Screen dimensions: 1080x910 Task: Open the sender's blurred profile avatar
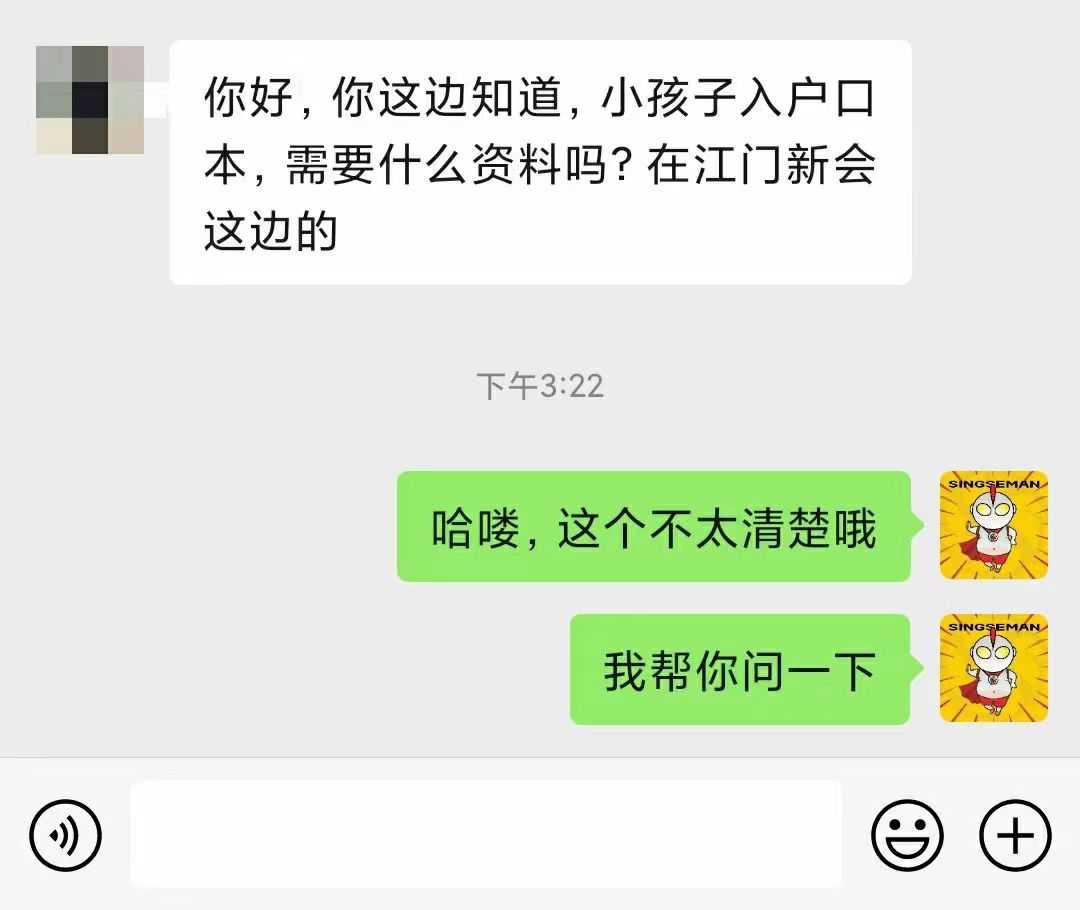coord(90,100)
